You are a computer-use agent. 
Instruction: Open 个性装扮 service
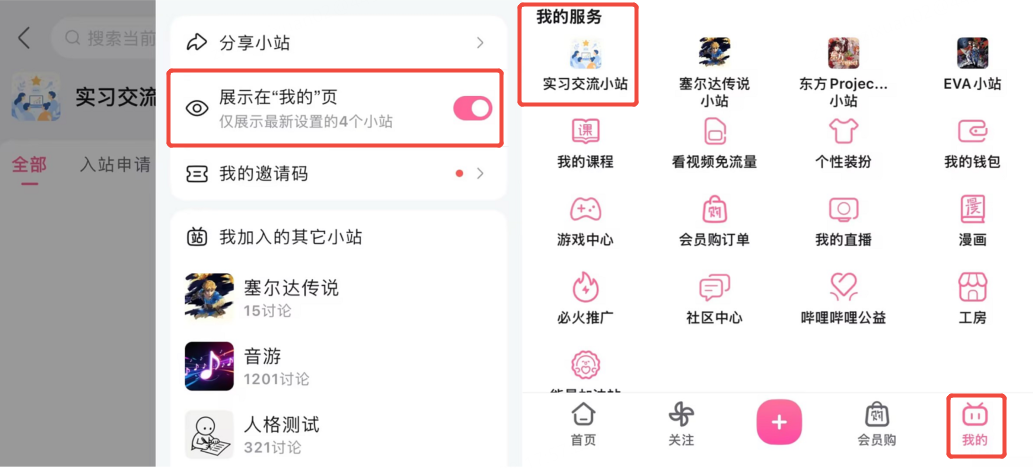tap(843, 145)
